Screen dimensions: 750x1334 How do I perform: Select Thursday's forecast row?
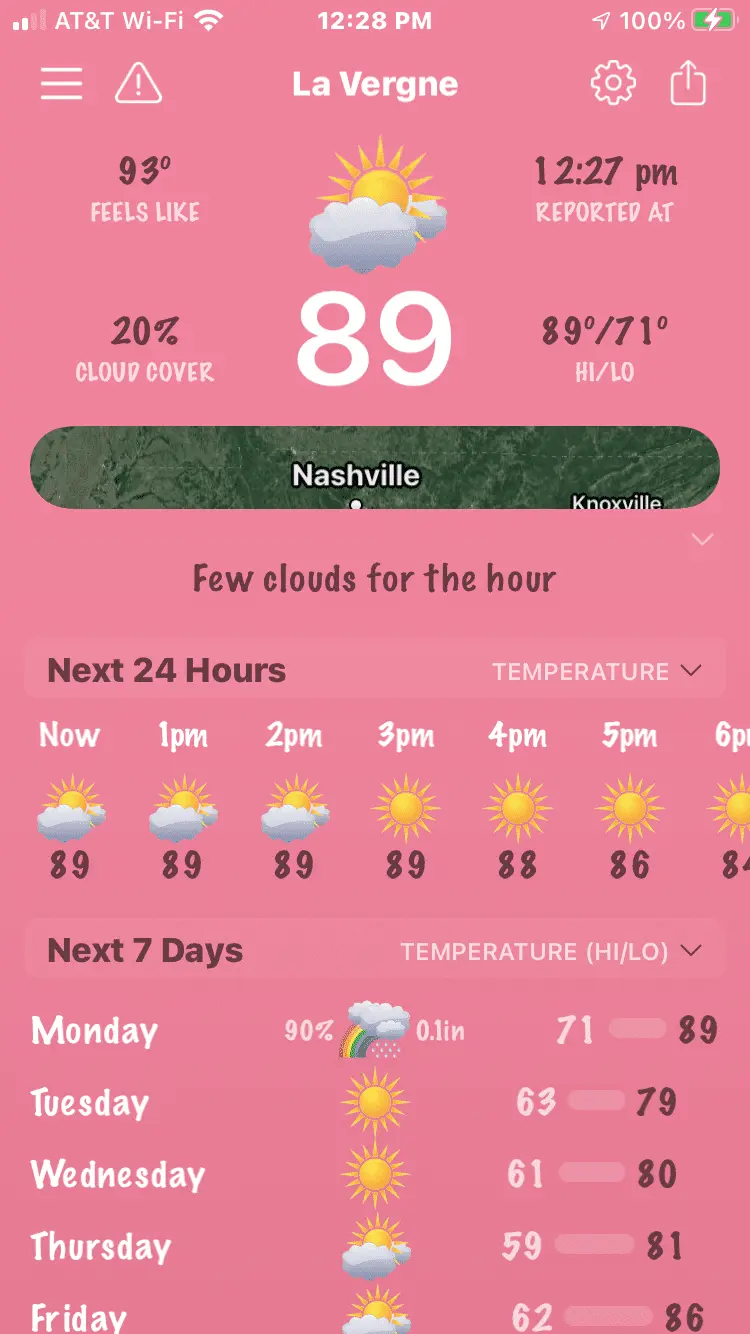(x=375, y=1246)
